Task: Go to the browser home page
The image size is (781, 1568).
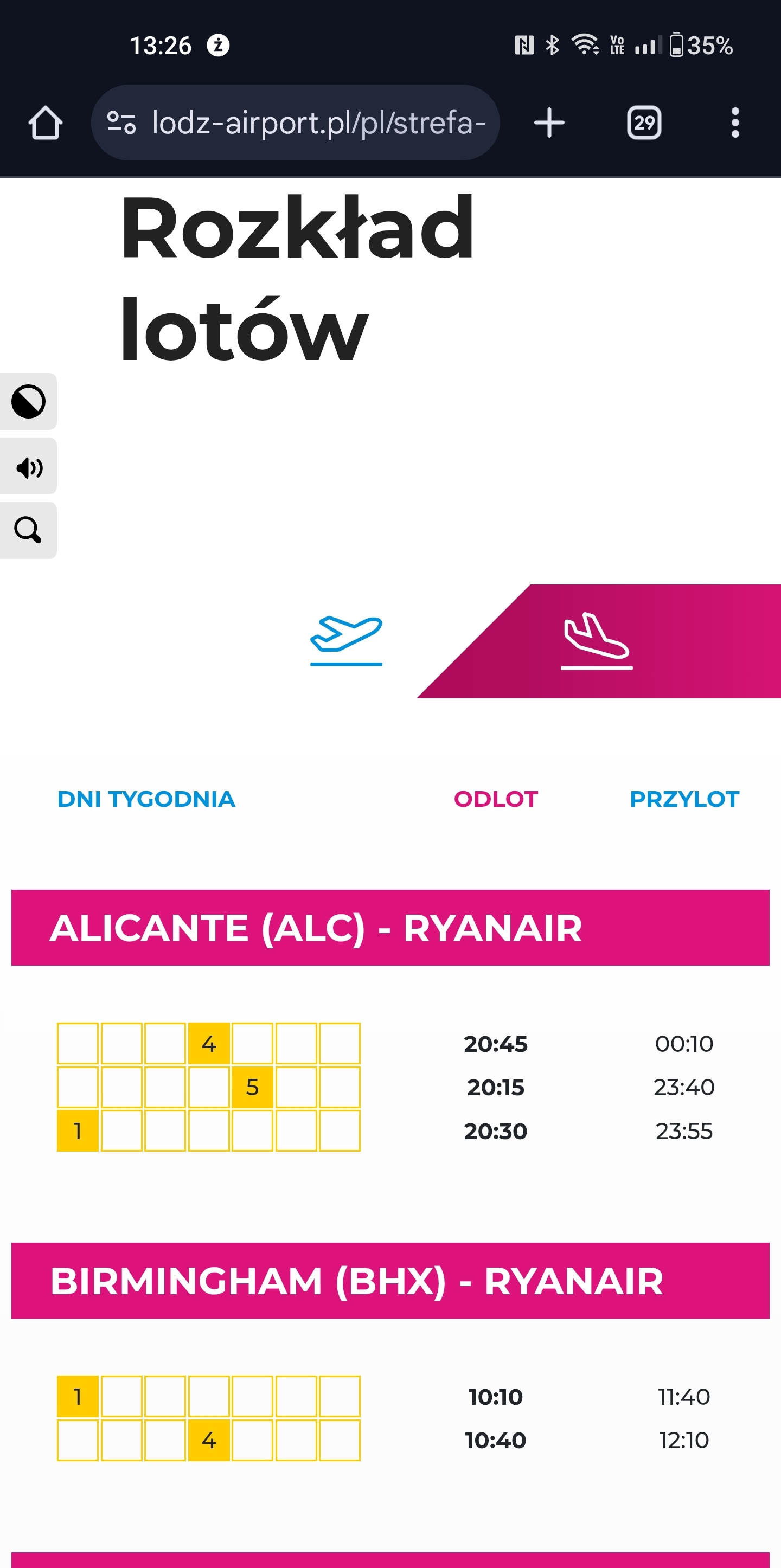Action: [x=45, y=123]
